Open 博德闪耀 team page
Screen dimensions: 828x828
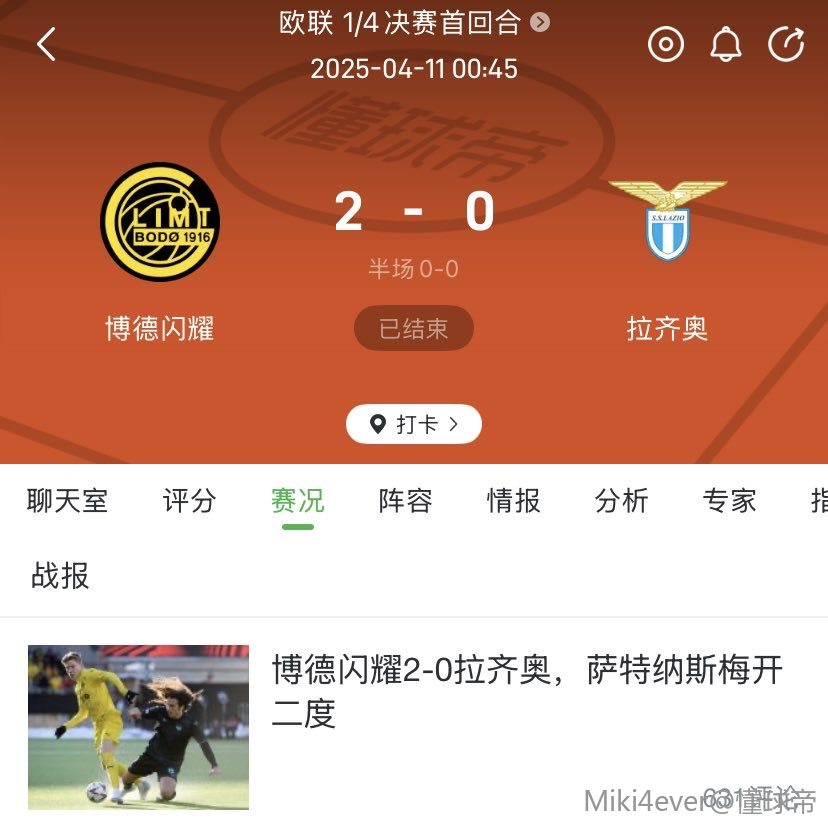click(x=160, y=222)
